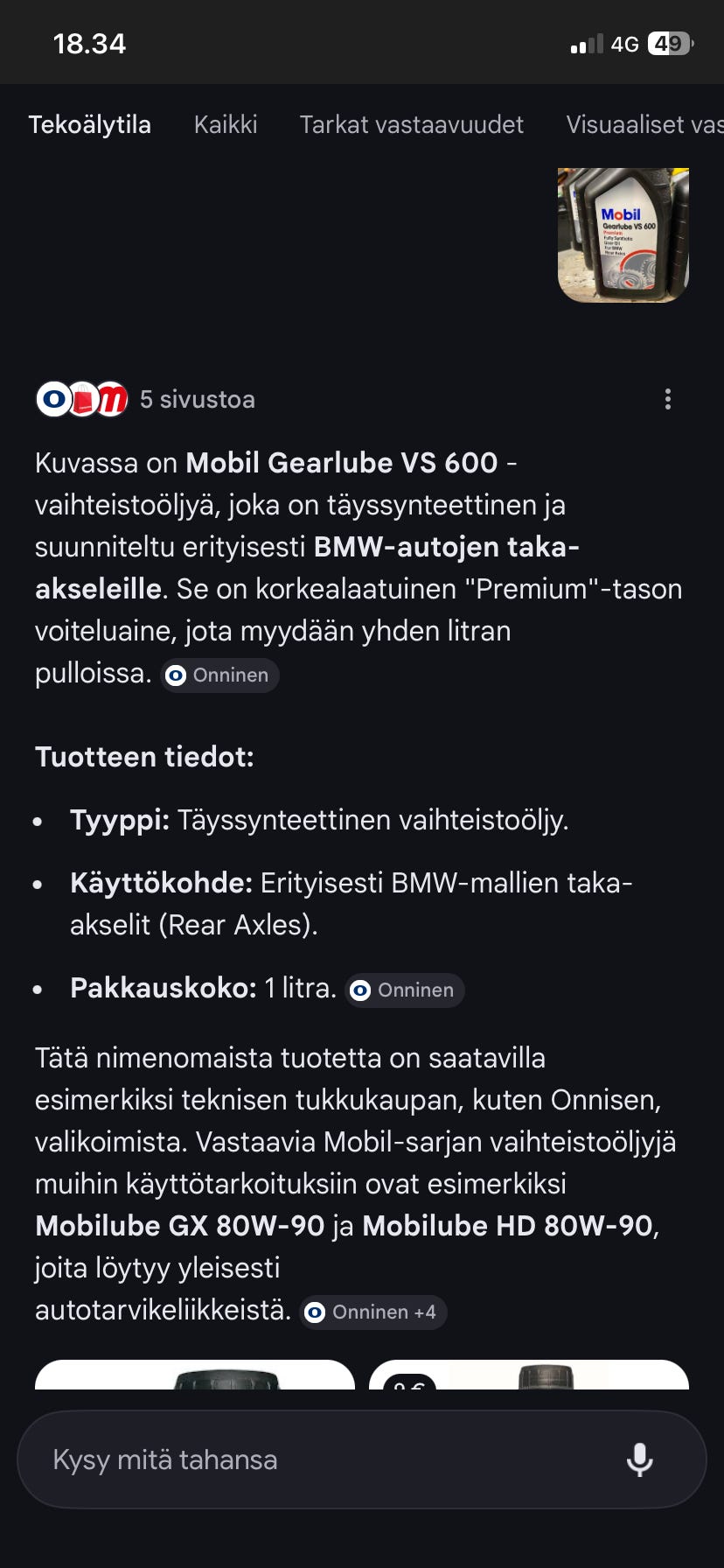
Task: Open the Onninen source chip after pulloissa
Action: pos(219,675)
